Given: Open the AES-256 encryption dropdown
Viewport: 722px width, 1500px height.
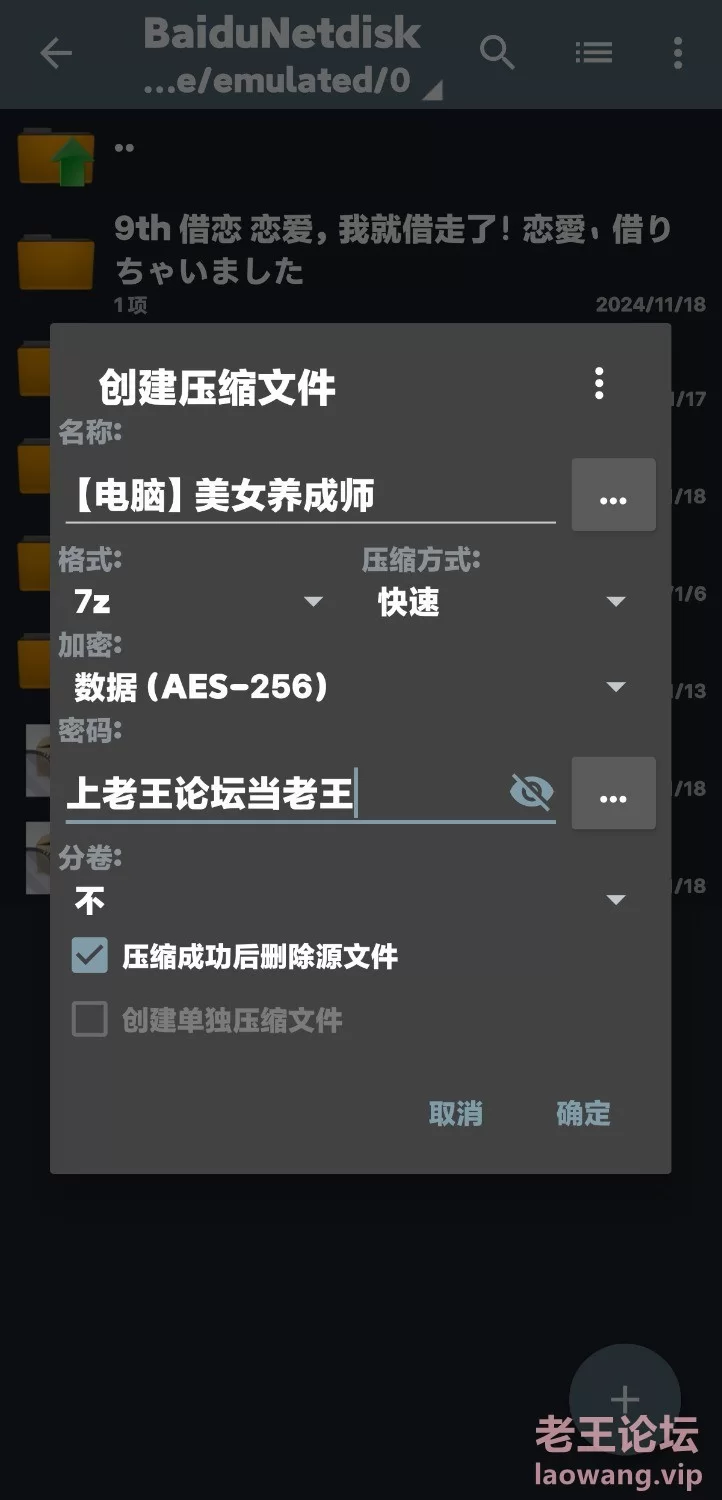Looking at the screenshot, I should click(x=351, y=687).
